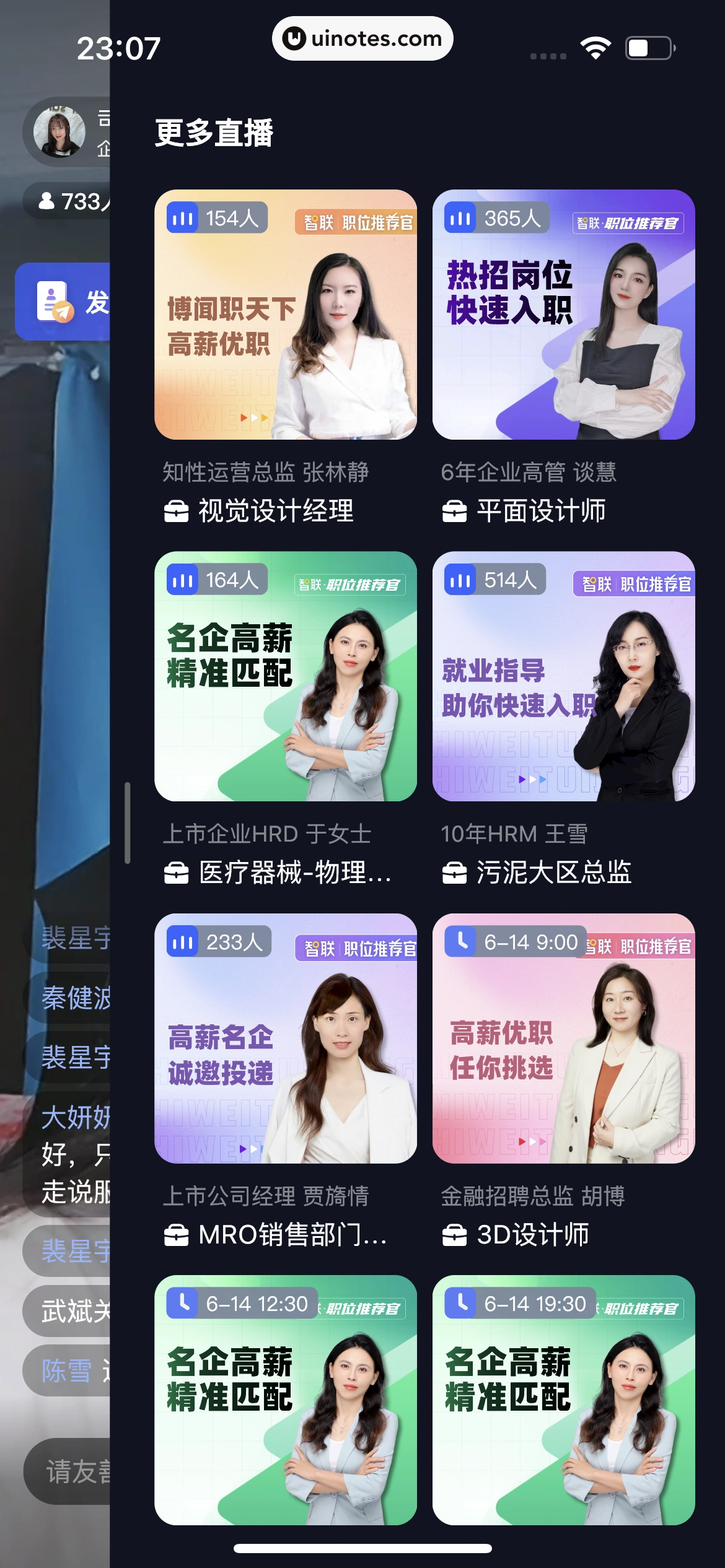
Task: Open the scheduled 6-14 19:30 livestream
Action: coord(563,1400)
